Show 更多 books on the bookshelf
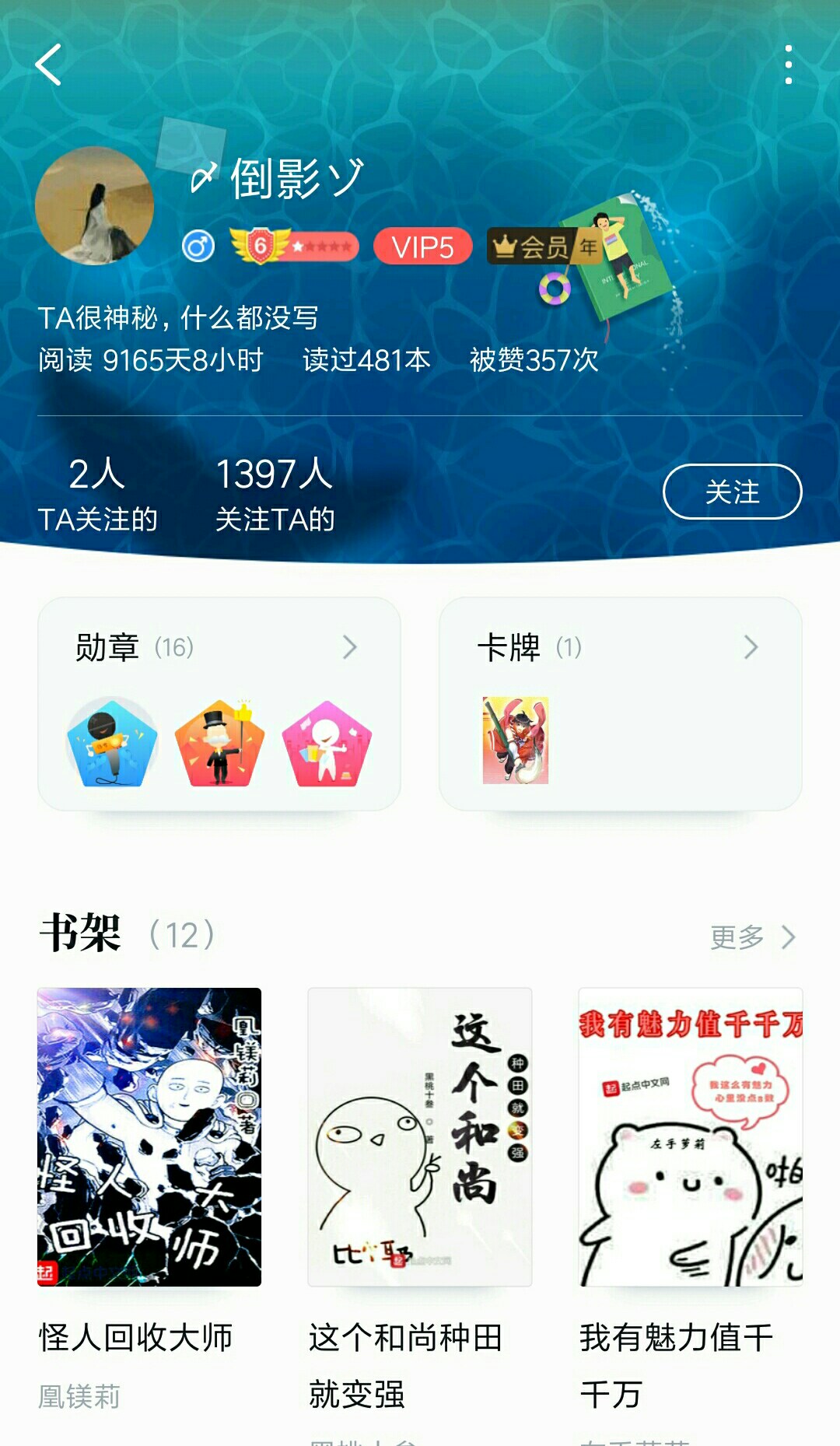The width and height of the screenshot is (840, 1446). tap(751, 937)
